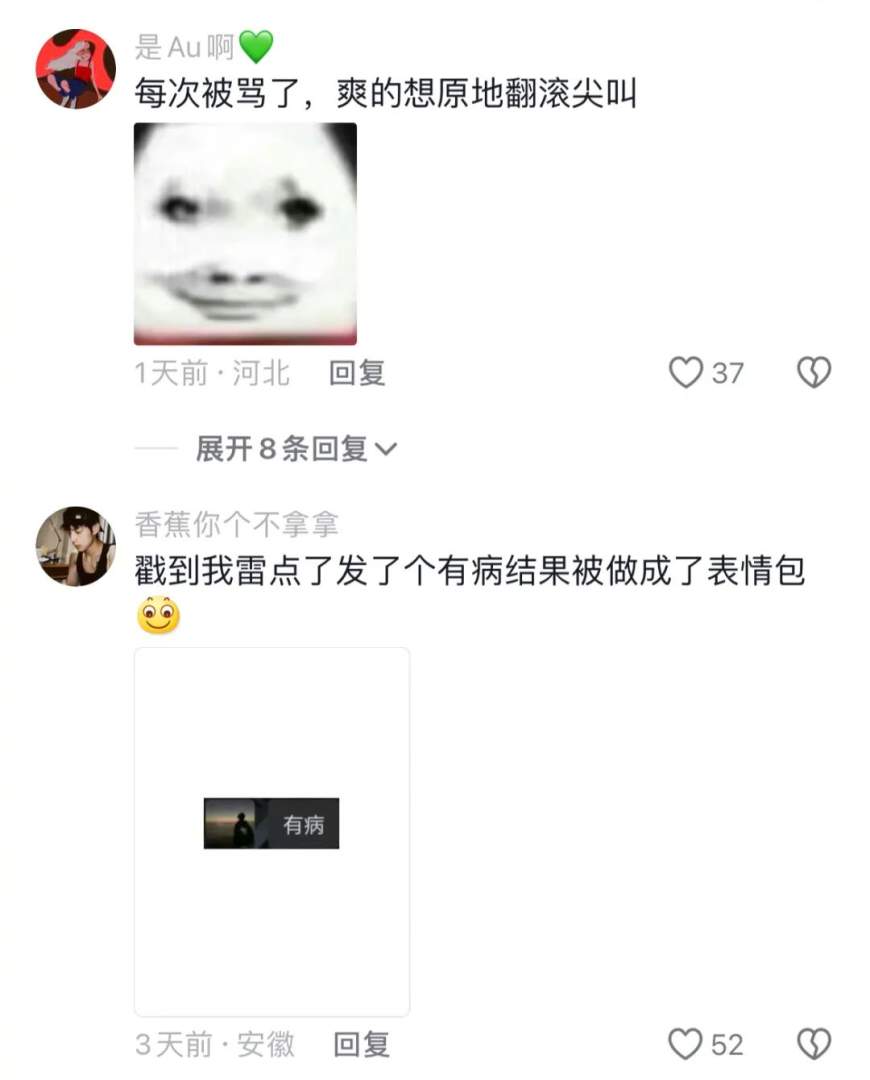Viewport: 870px width, 1080px height.
Task: Open the username 香蕉你个不拿拿
Action: 236,523
